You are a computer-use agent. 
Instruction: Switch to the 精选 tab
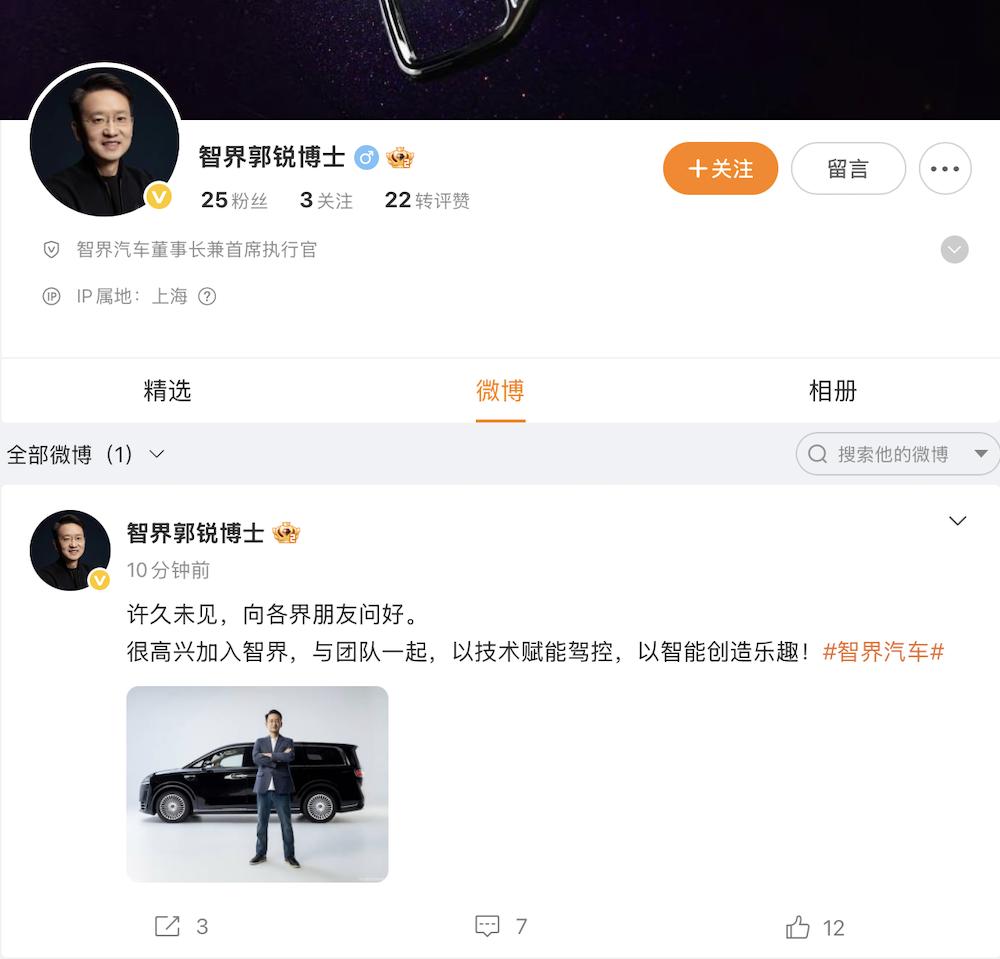pyautogui.click(x=167, y=390)
